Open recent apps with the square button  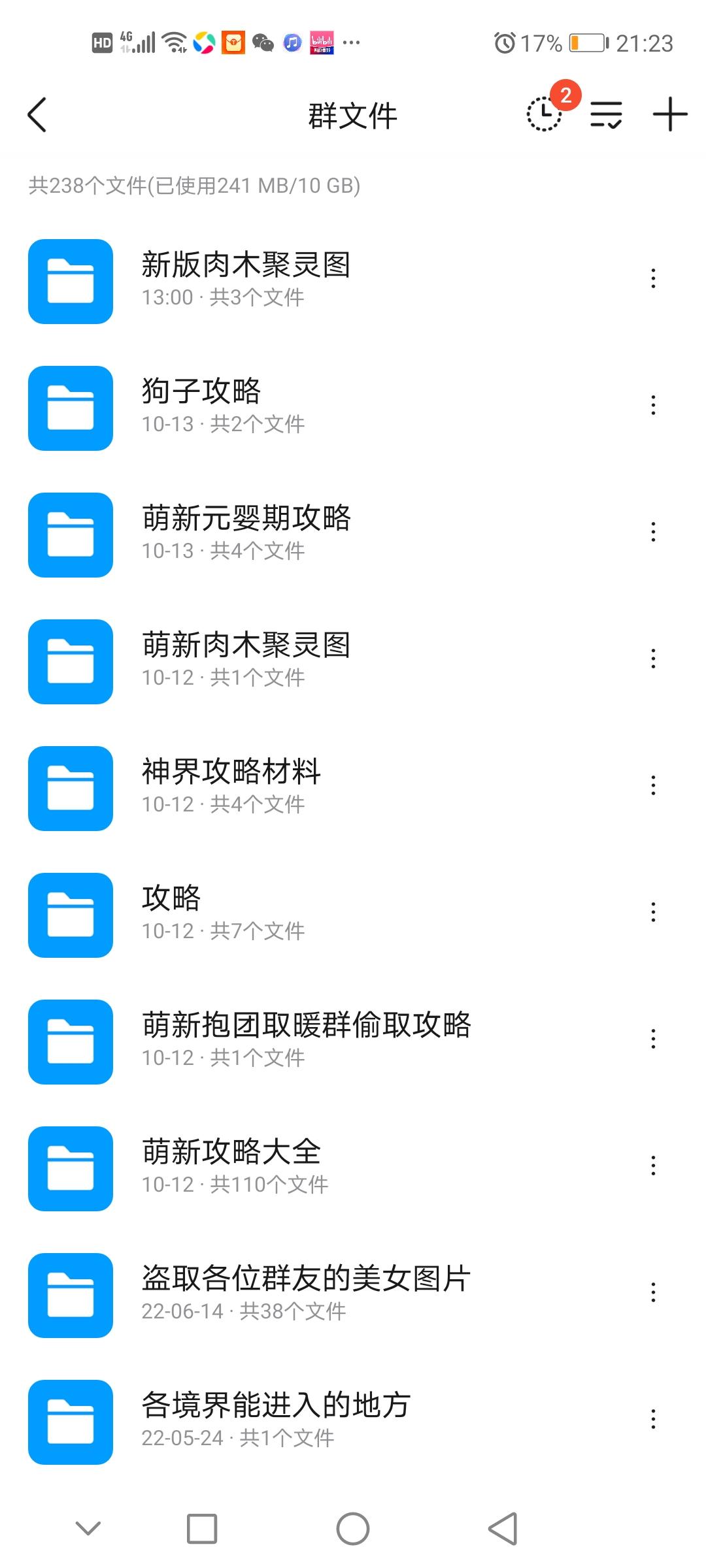click(202, 1529)
